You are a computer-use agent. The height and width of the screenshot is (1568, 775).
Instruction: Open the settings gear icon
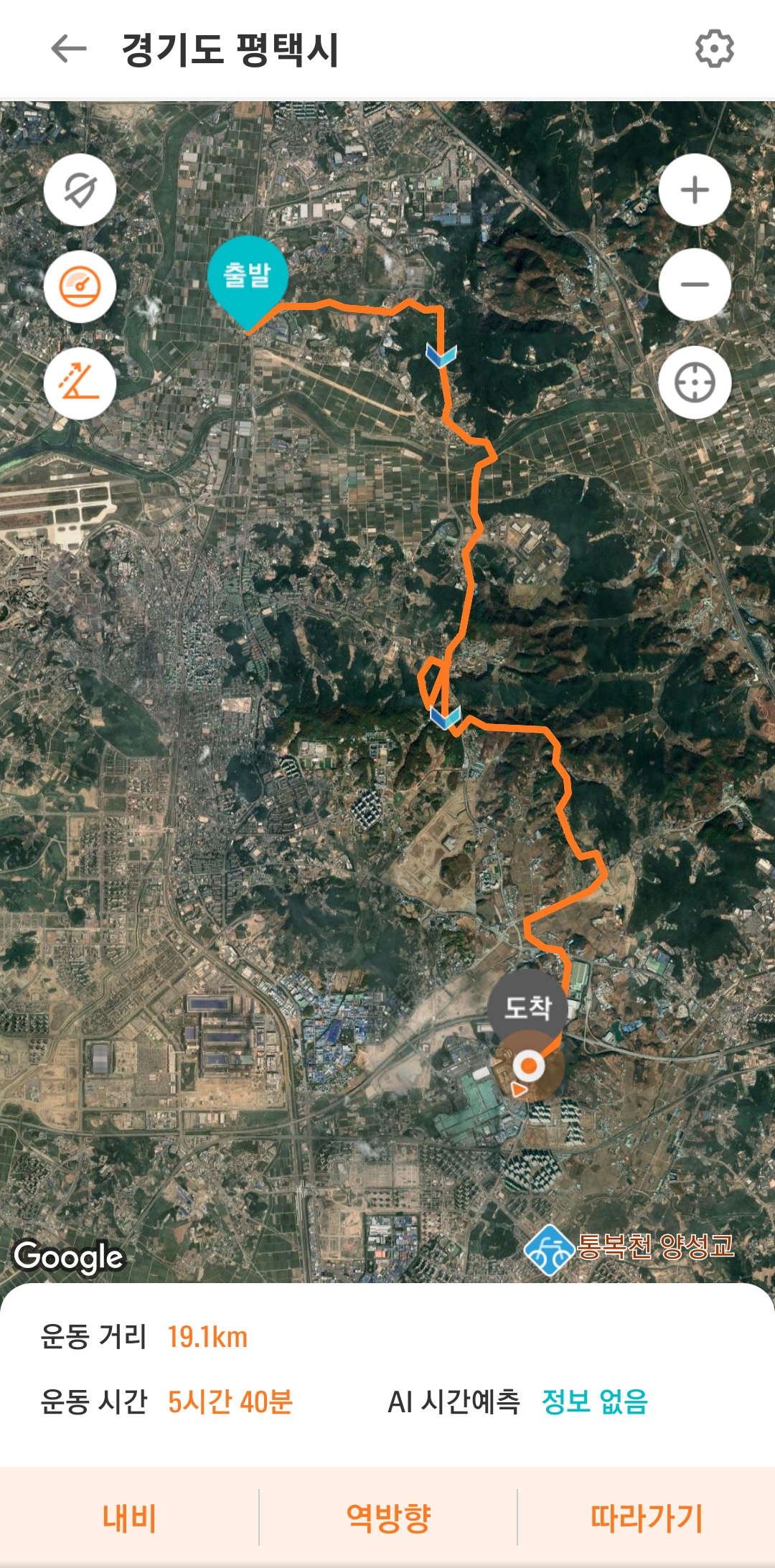click(x=715, y=49)
